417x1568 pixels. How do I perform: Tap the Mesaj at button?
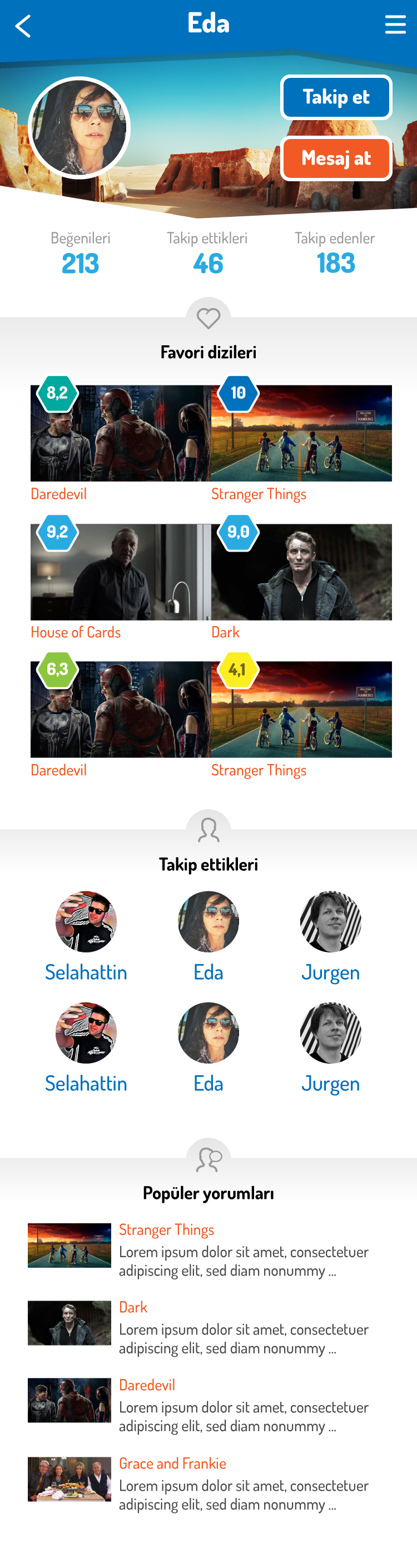[x=335, y=159]
